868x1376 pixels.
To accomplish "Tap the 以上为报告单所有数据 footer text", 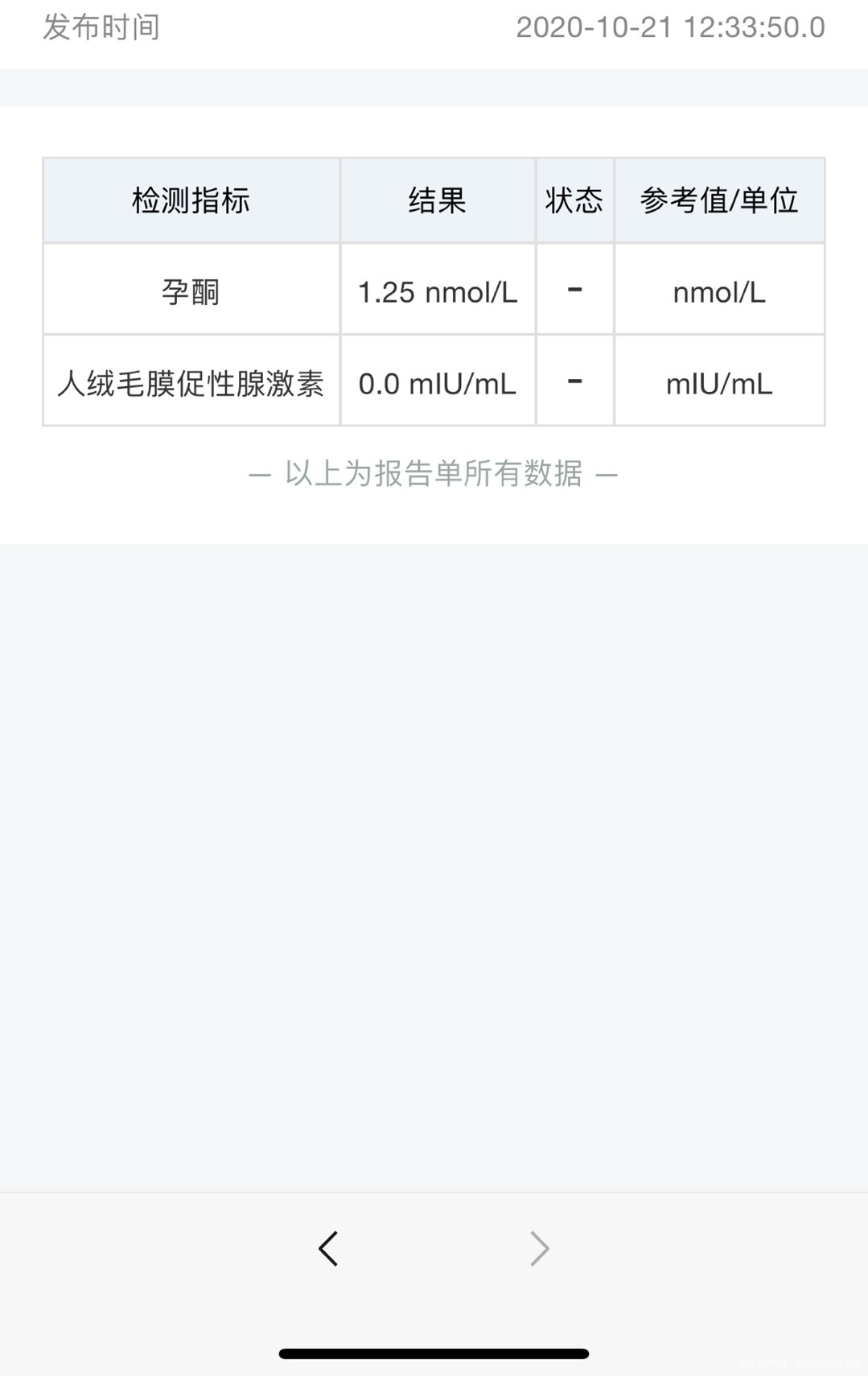I will tap(434, 474).
